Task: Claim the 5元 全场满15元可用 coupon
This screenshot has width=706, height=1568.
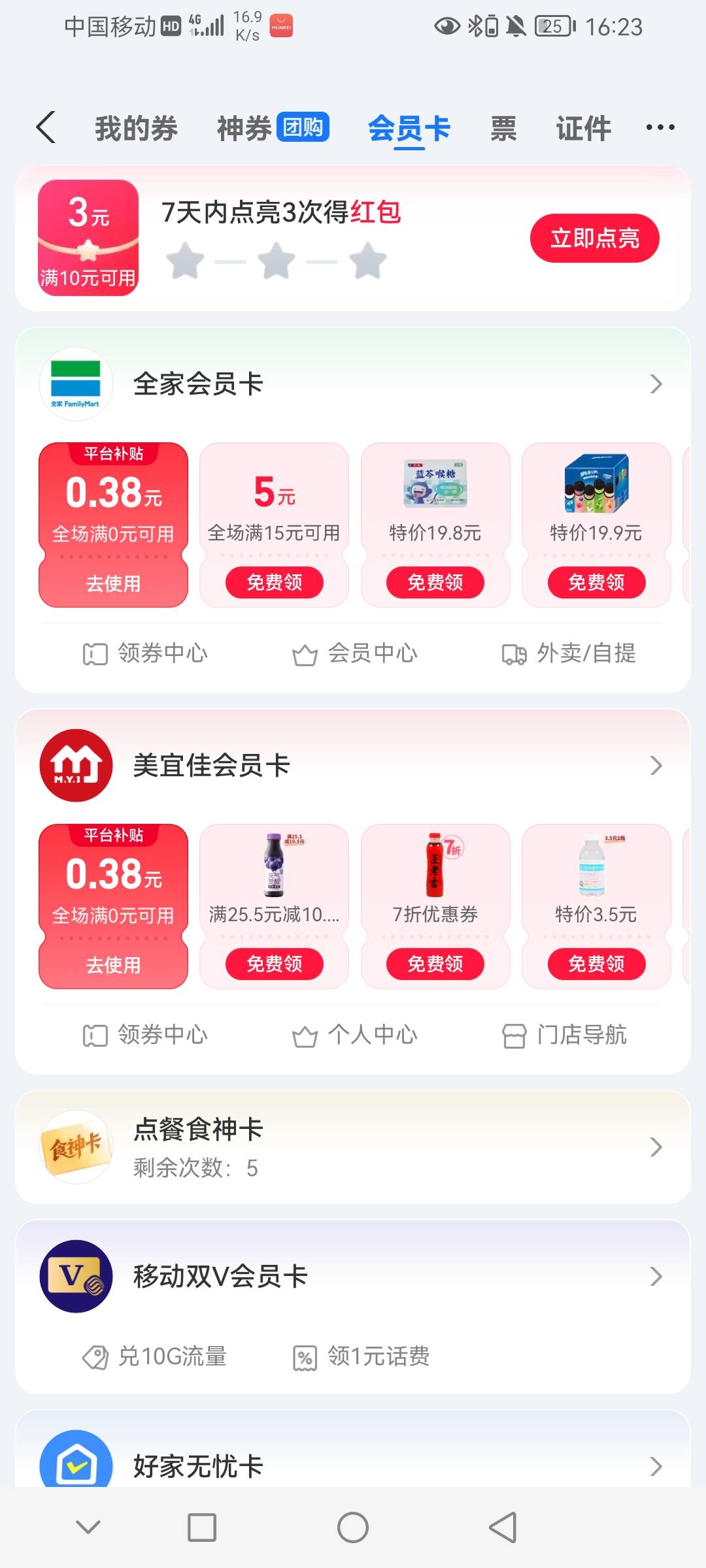Action: pos(274,582)
